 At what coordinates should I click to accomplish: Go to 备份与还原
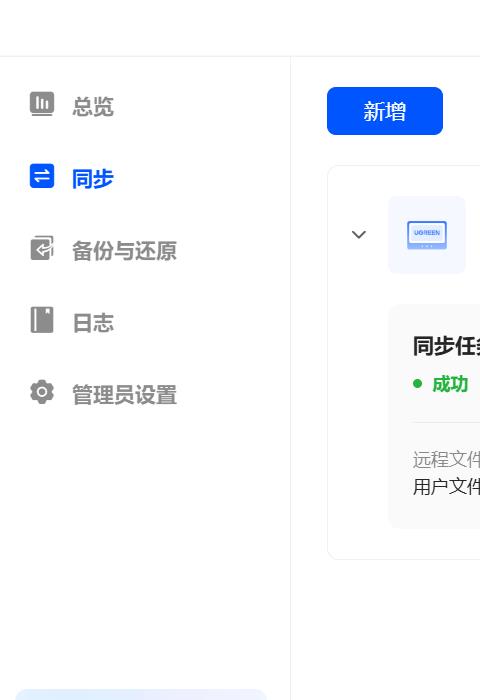(x=103, y=250)
